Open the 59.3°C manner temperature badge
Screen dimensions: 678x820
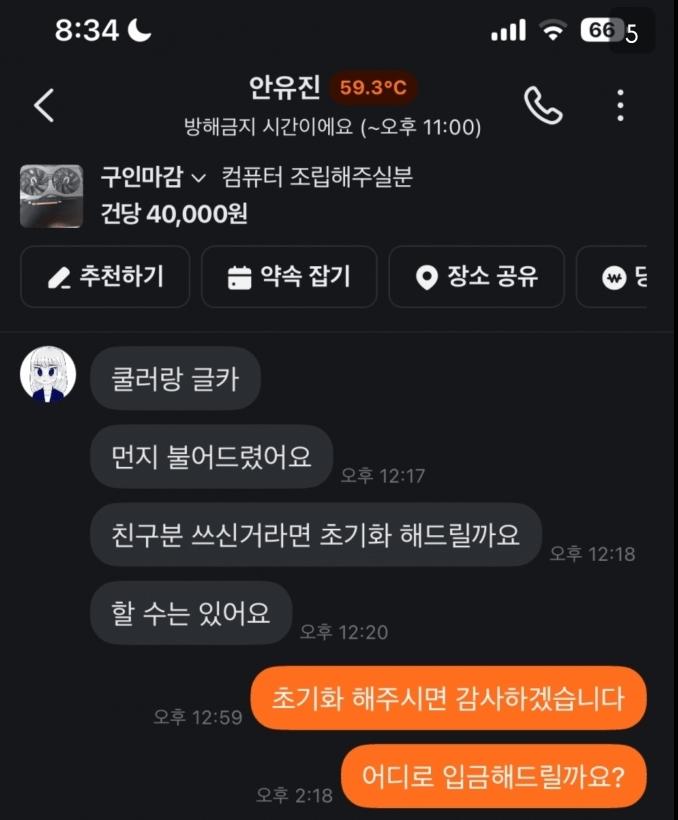click(x=372, y=88)
